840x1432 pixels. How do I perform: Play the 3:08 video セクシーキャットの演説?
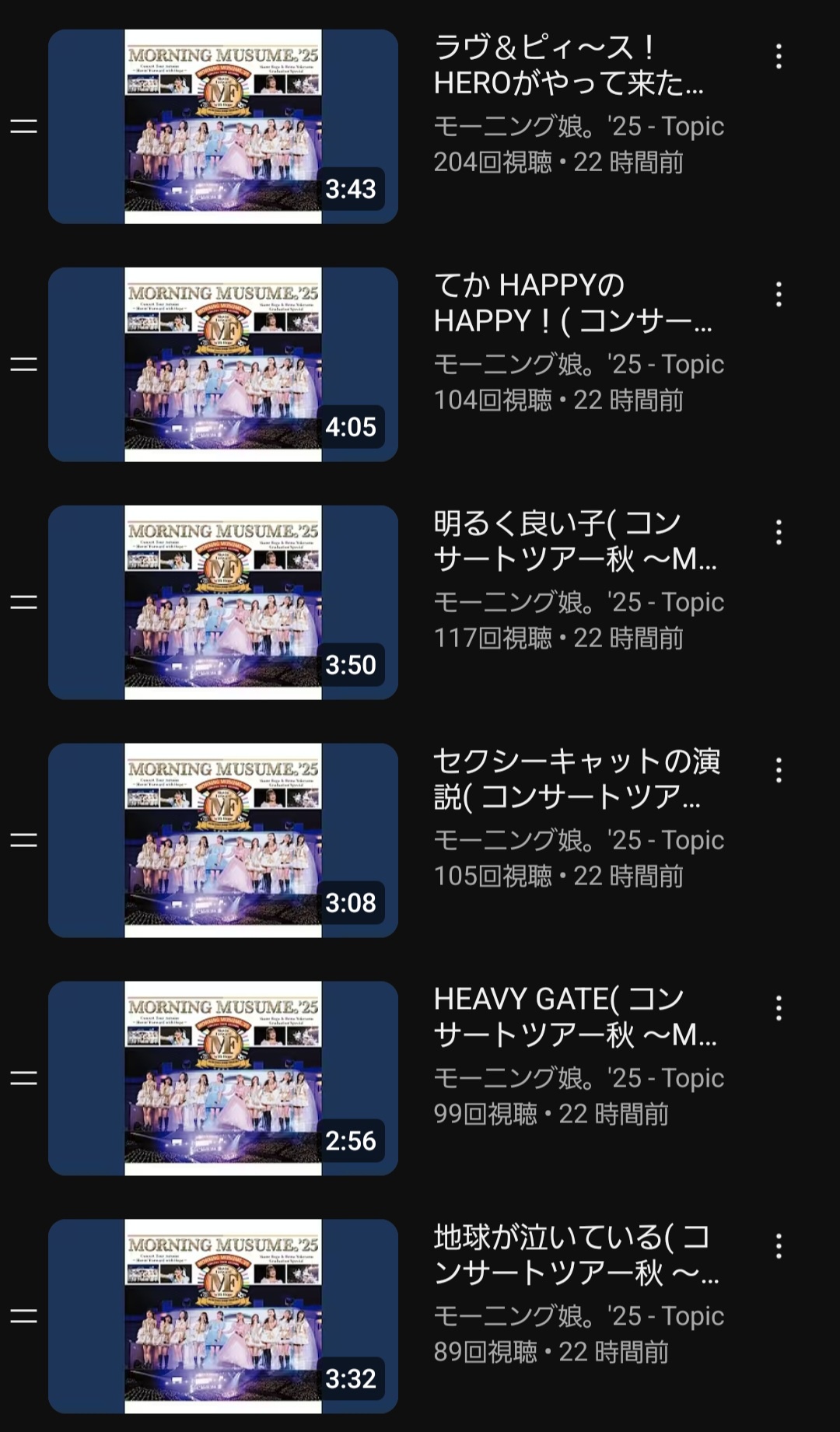(x=223, y=841)
